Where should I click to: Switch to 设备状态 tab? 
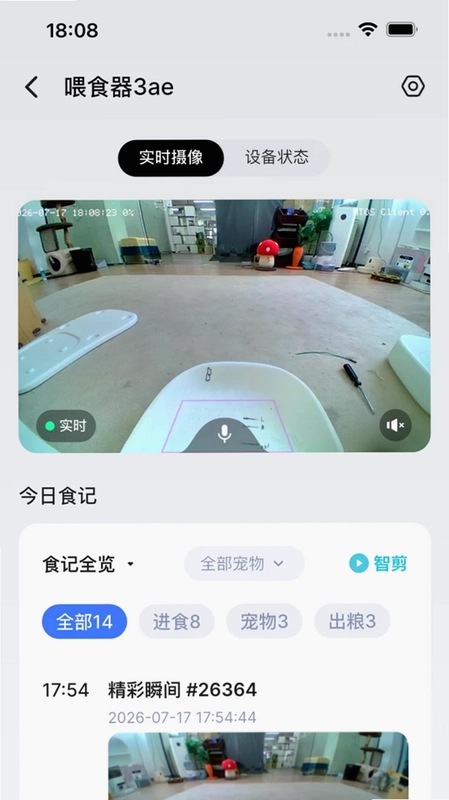pos(277,158)
